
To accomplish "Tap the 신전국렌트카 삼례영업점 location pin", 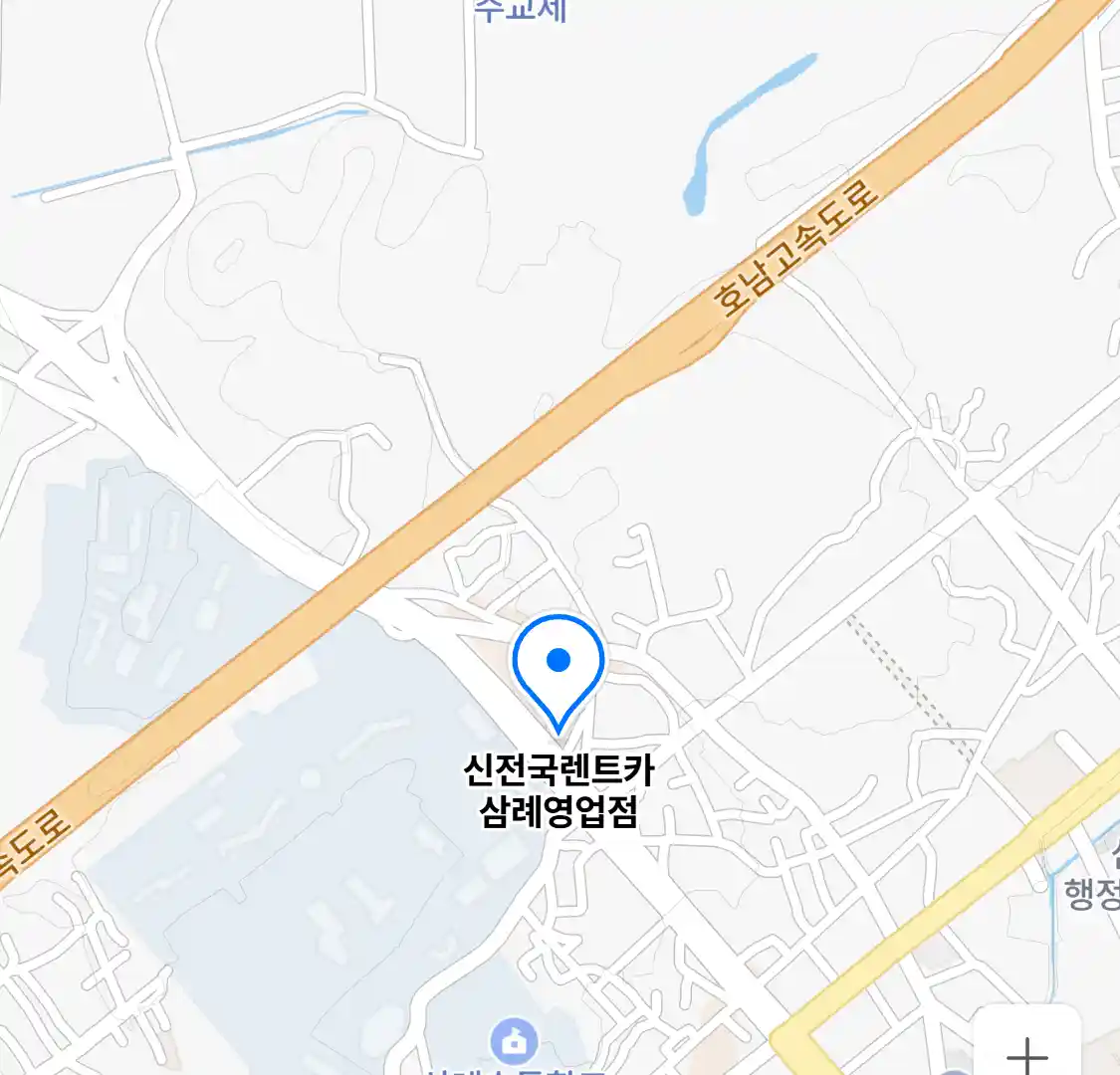I will pyautogui.click(x=559, y=663).
